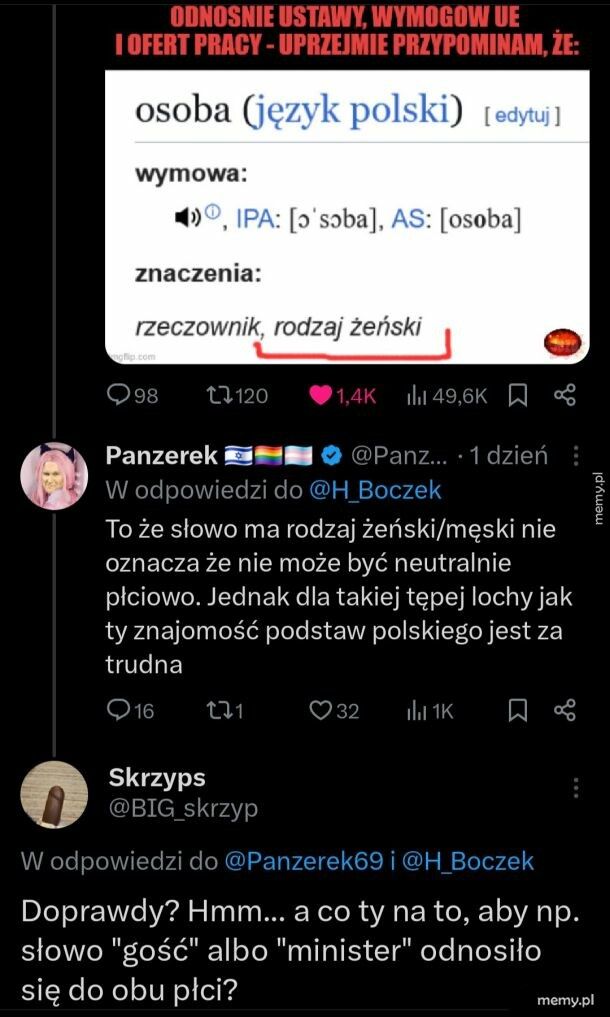Share Panzerek's reply
The image size is (610, 1017).
[x=565, y=711]
